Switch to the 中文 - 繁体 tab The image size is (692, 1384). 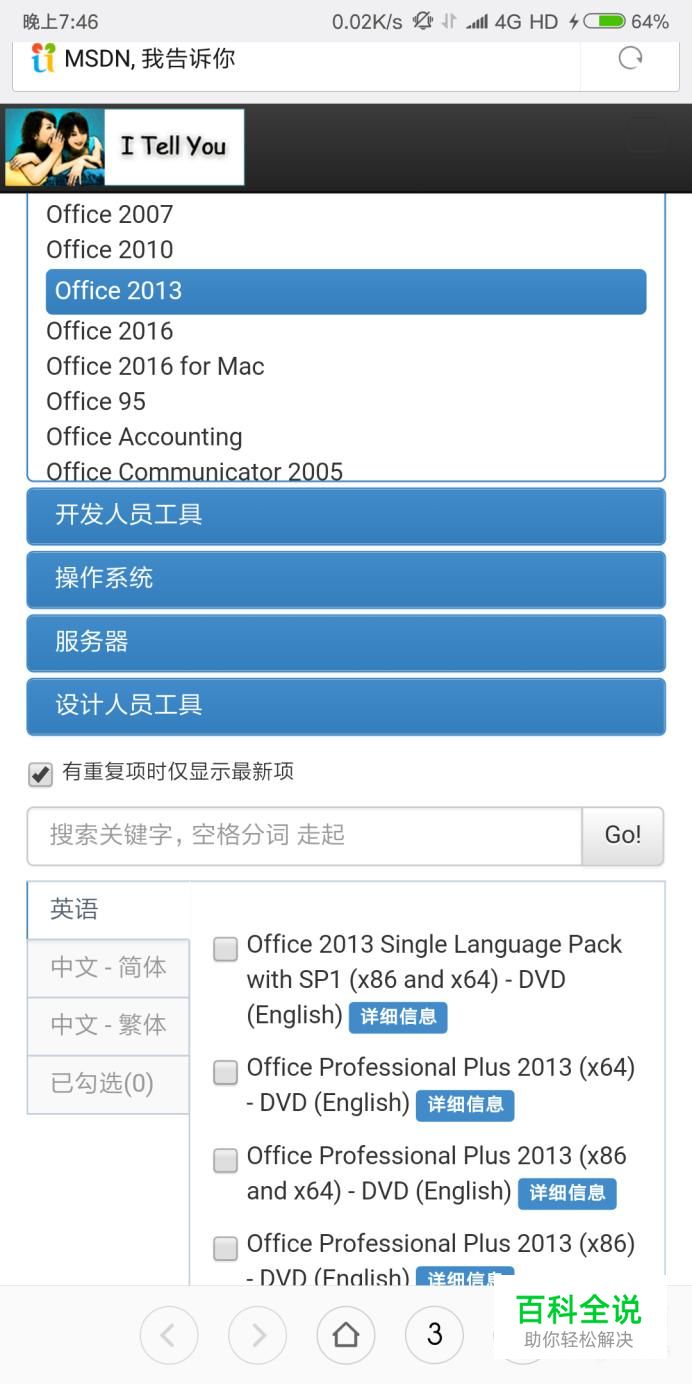[x=108, y=1026]
